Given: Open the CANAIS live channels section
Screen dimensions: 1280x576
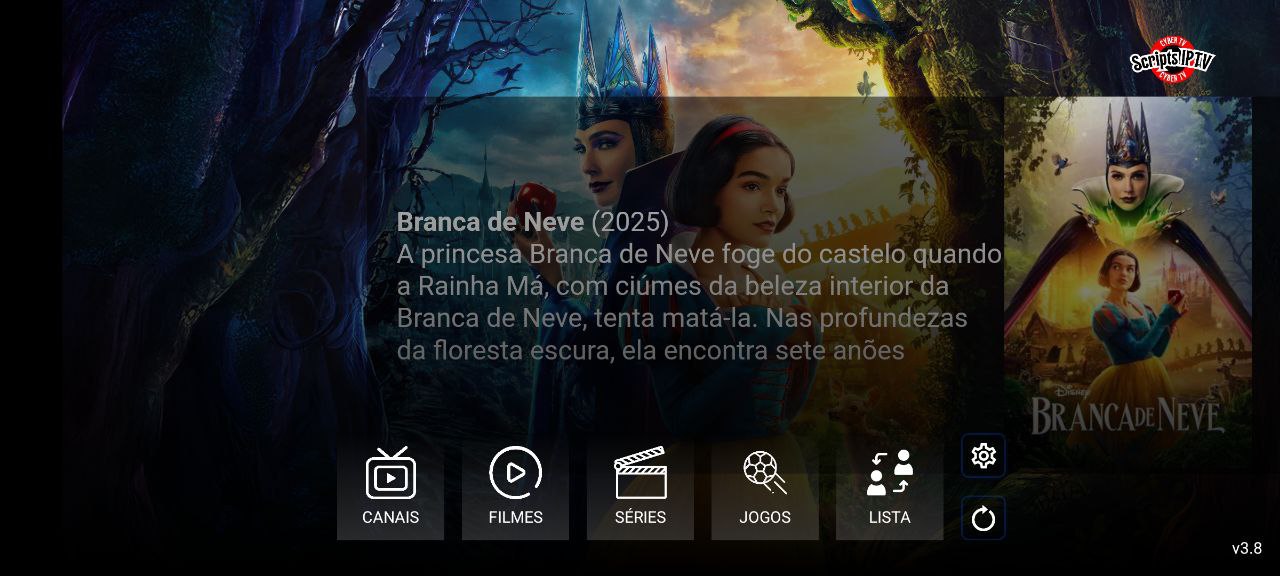Looking at the screenshot, I should 390,487.
